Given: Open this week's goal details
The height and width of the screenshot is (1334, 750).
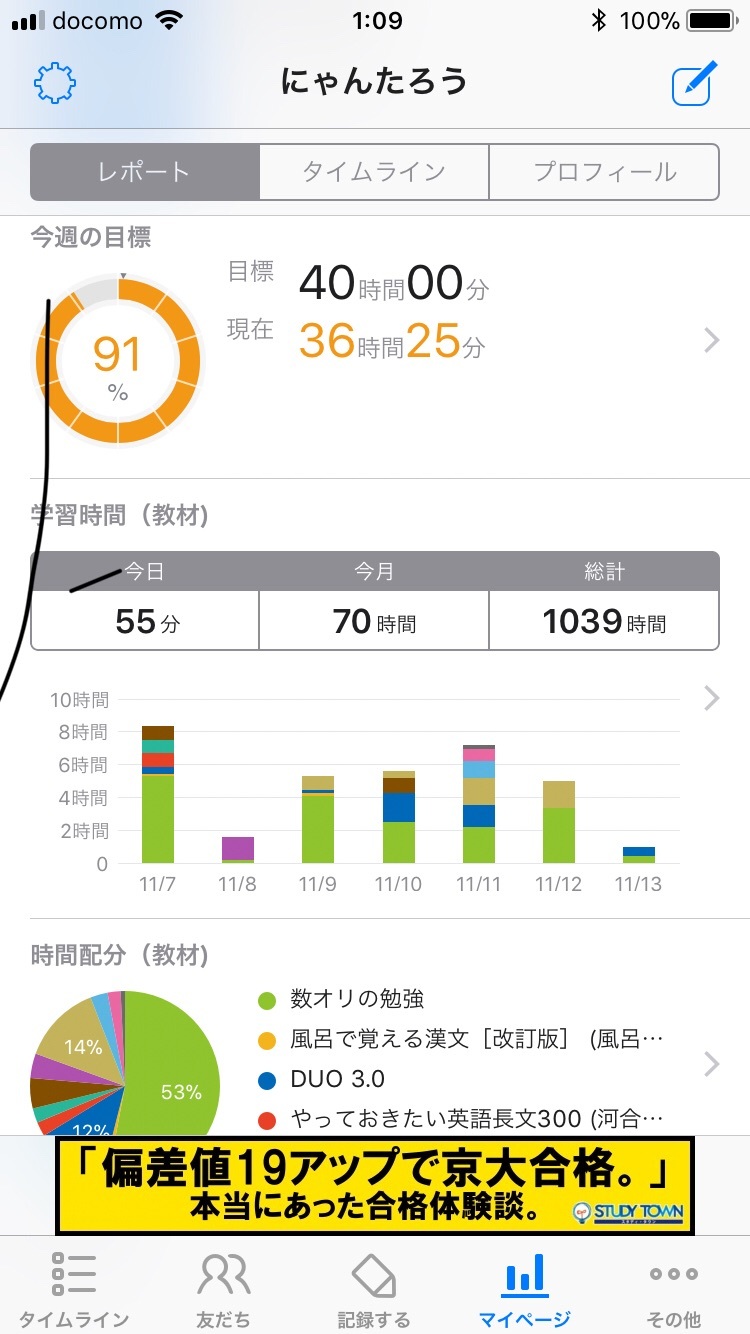Looking at the screenshot, I should click(711, 341).
